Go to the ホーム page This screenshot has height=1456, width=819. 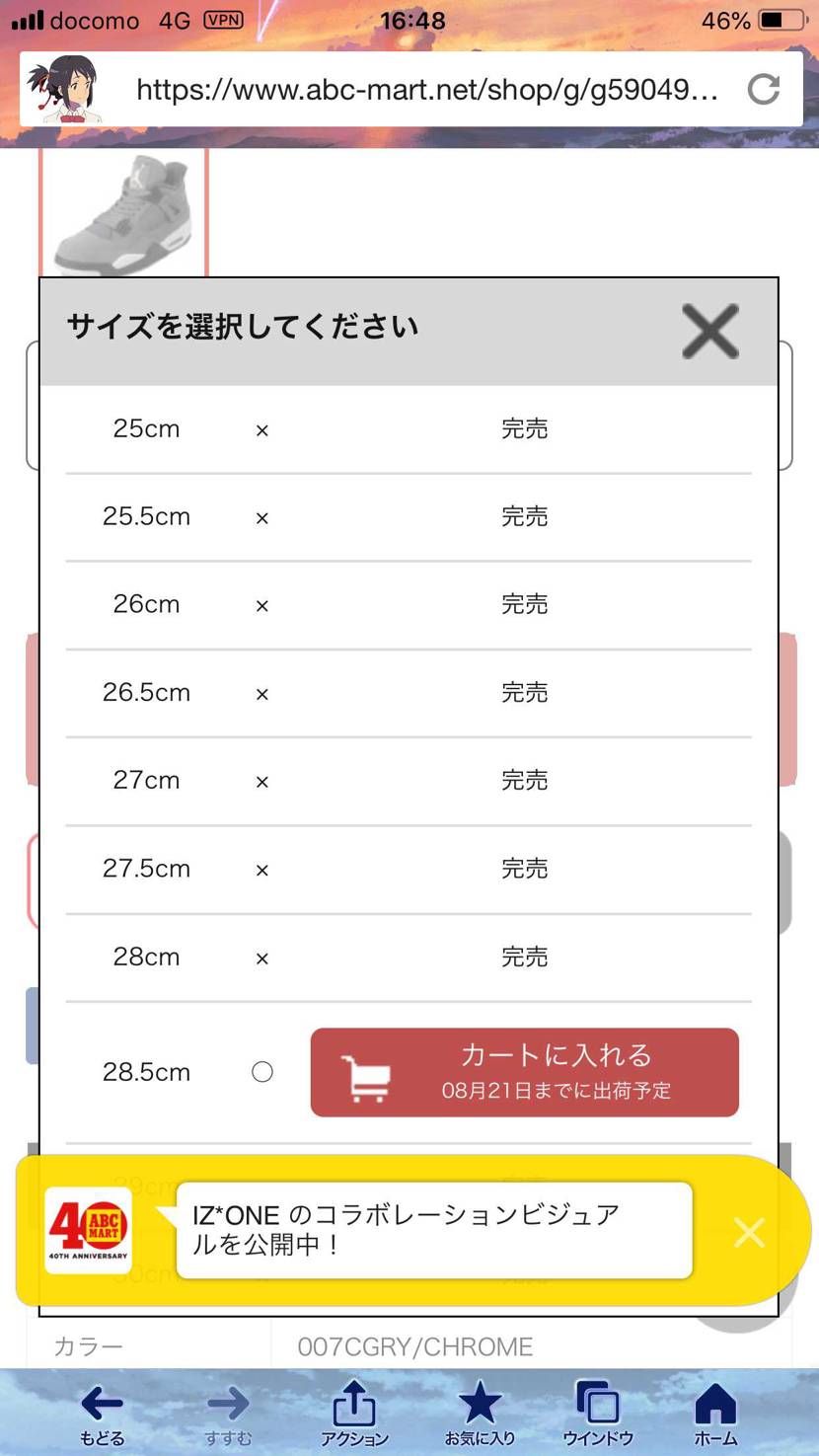[x=715, y=1415]
